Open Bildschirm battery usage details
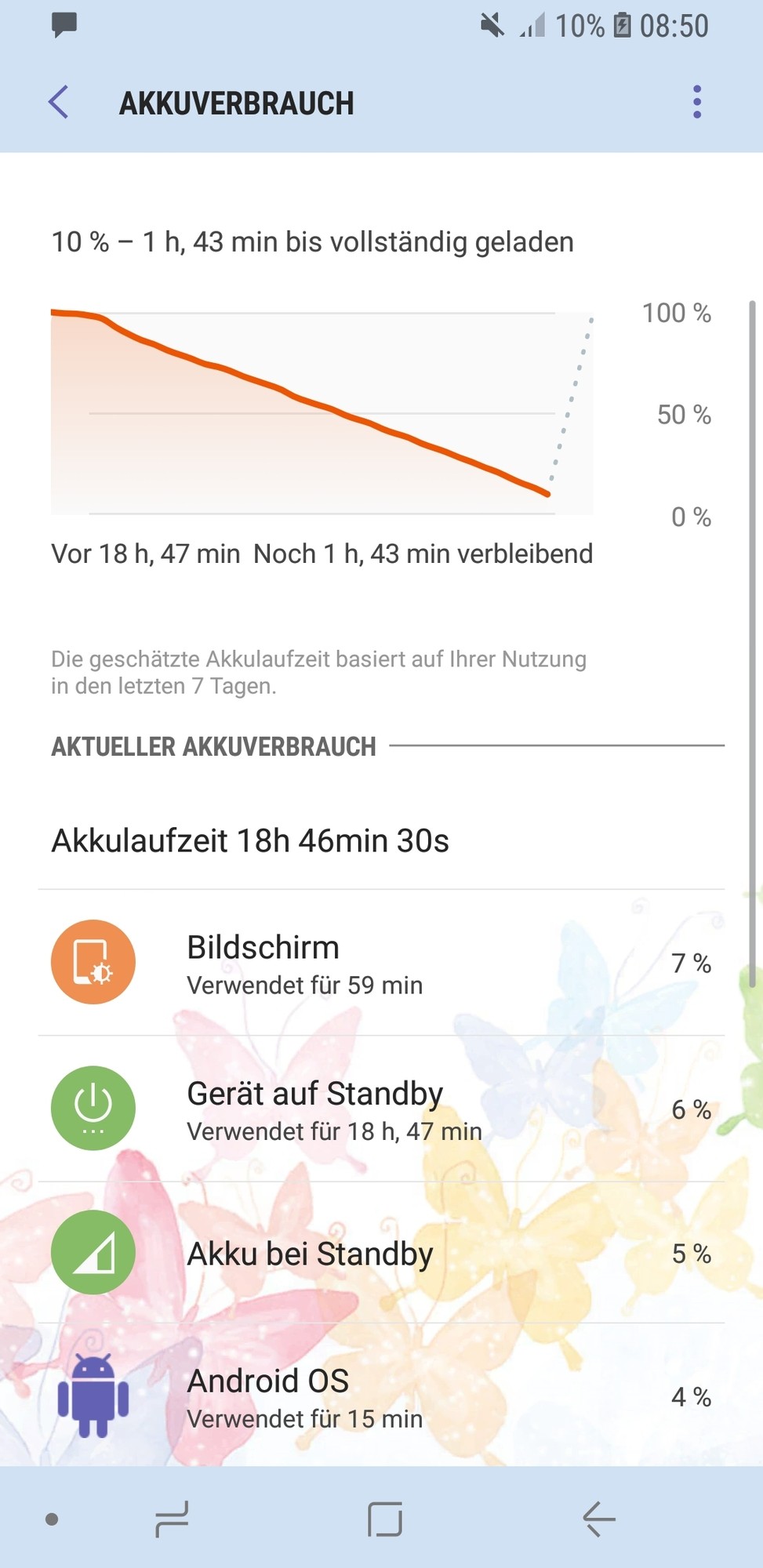 381,963
